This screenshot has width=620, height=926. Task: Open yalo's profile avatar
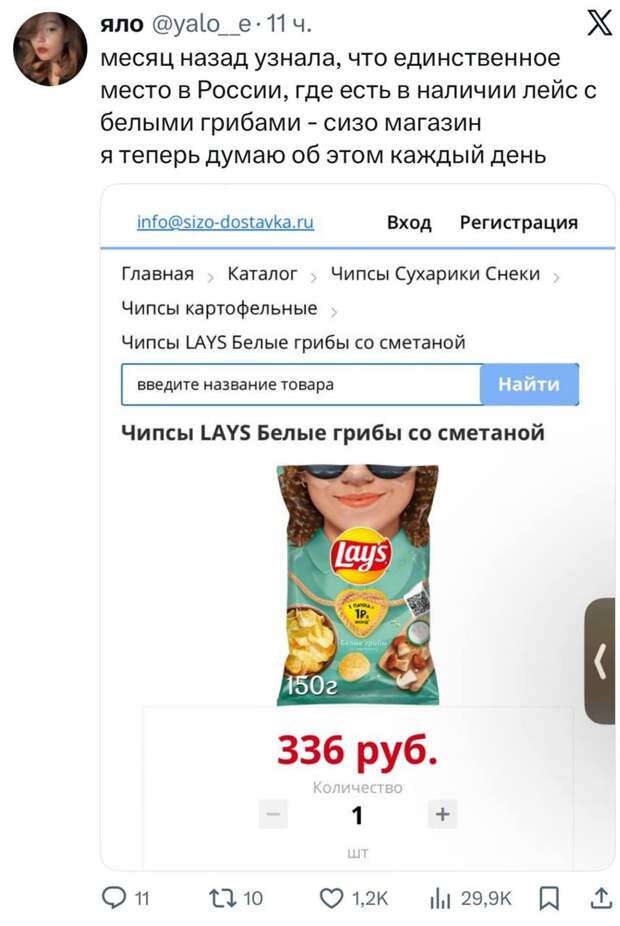pos(49,49)
